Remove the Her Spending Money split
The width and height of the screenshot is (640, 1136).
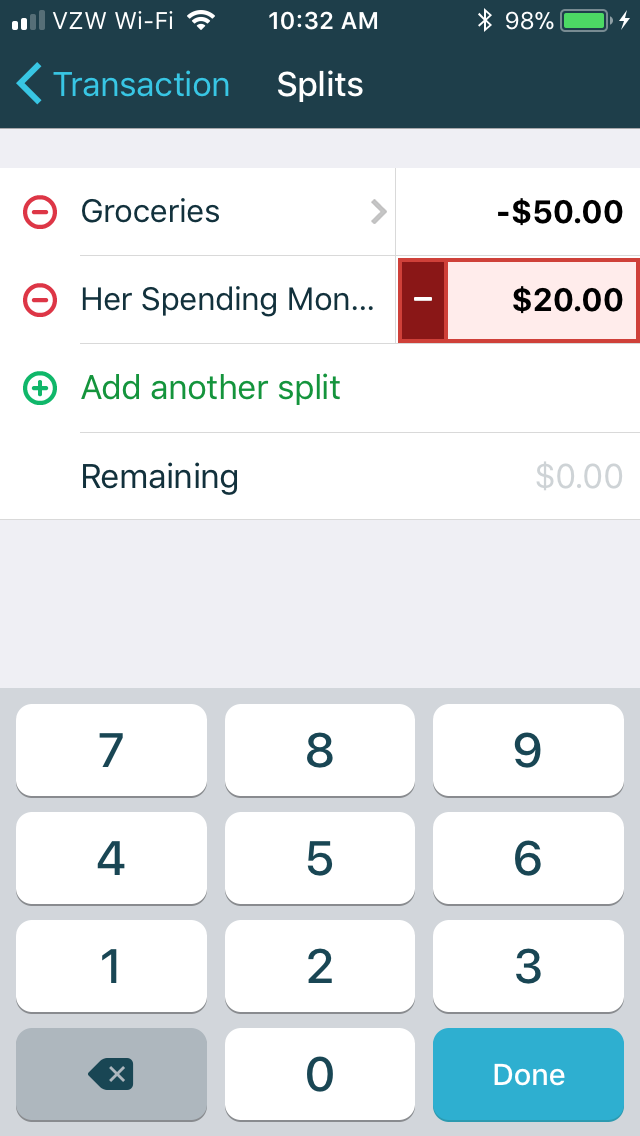40,300
